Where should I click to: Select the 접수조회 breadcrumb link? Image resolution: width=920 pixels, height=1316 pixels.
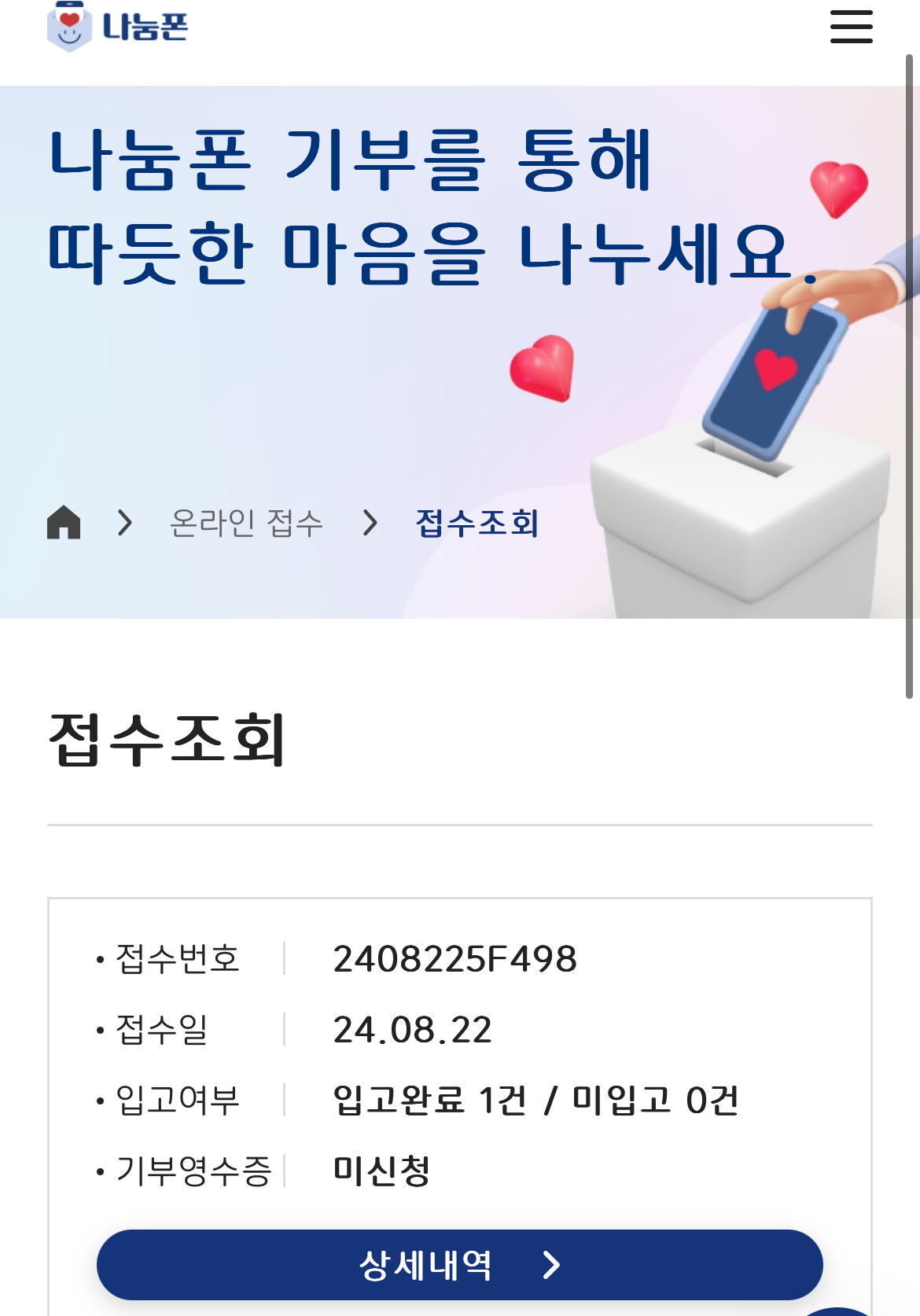point(477,523)
